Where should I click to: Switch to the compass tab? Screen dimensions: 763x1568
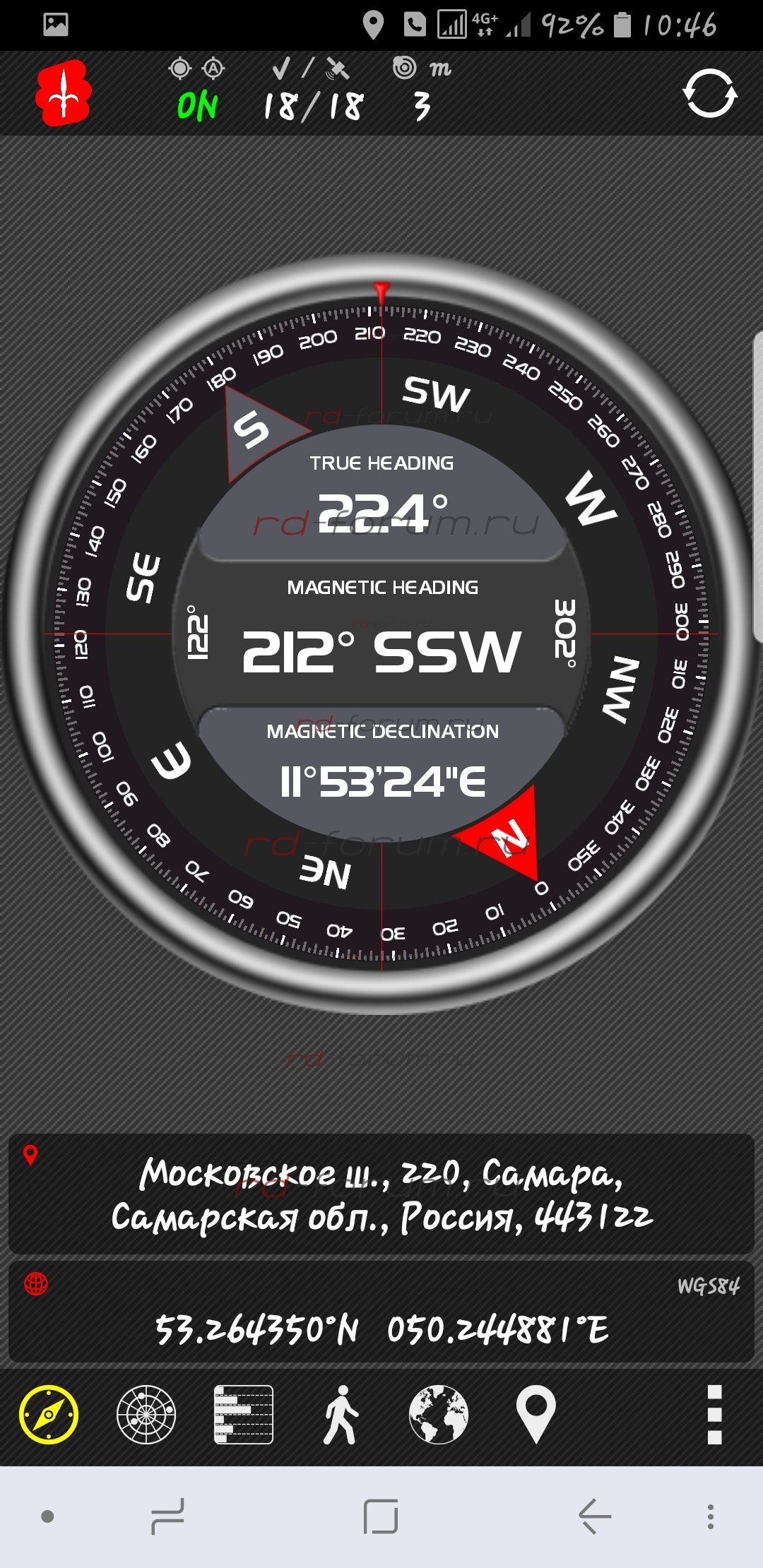48,1415
